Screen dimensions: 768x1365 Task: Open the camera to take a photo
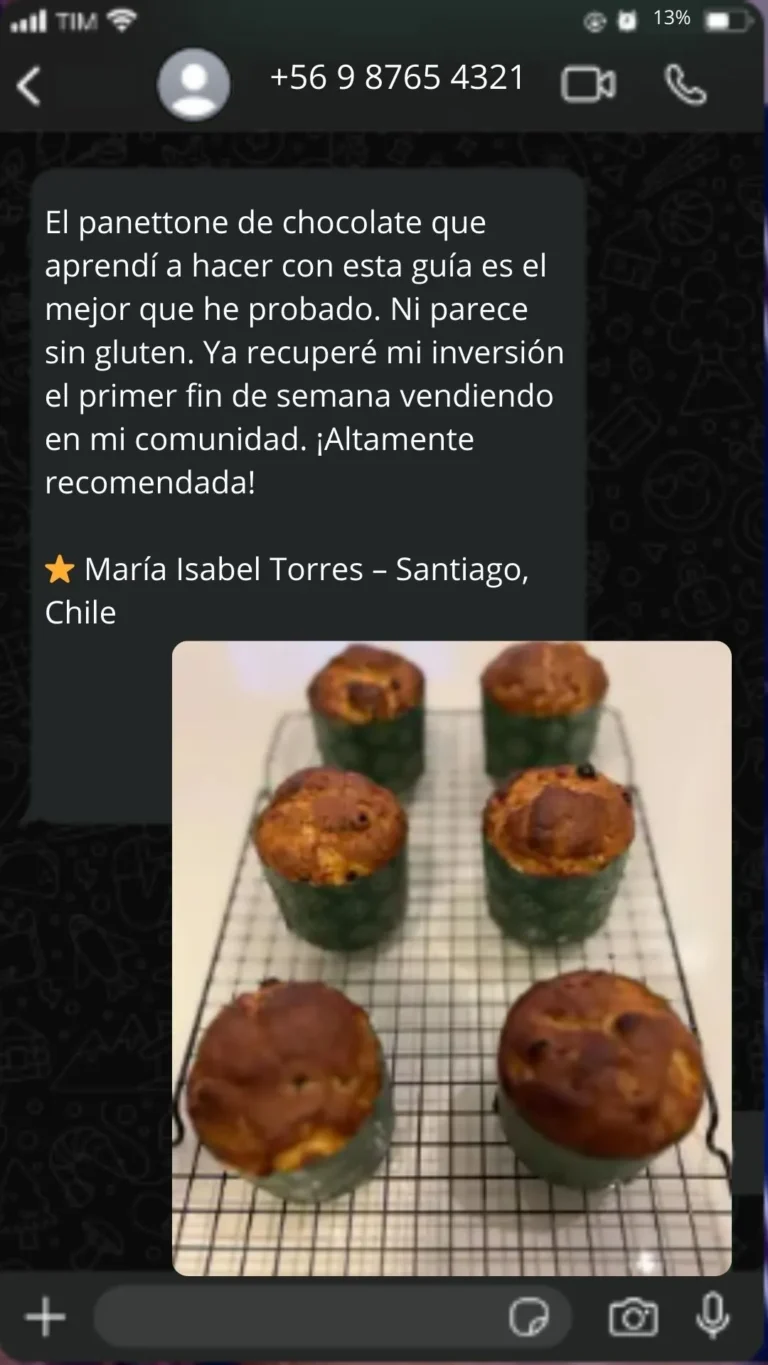coord(633,1317)
